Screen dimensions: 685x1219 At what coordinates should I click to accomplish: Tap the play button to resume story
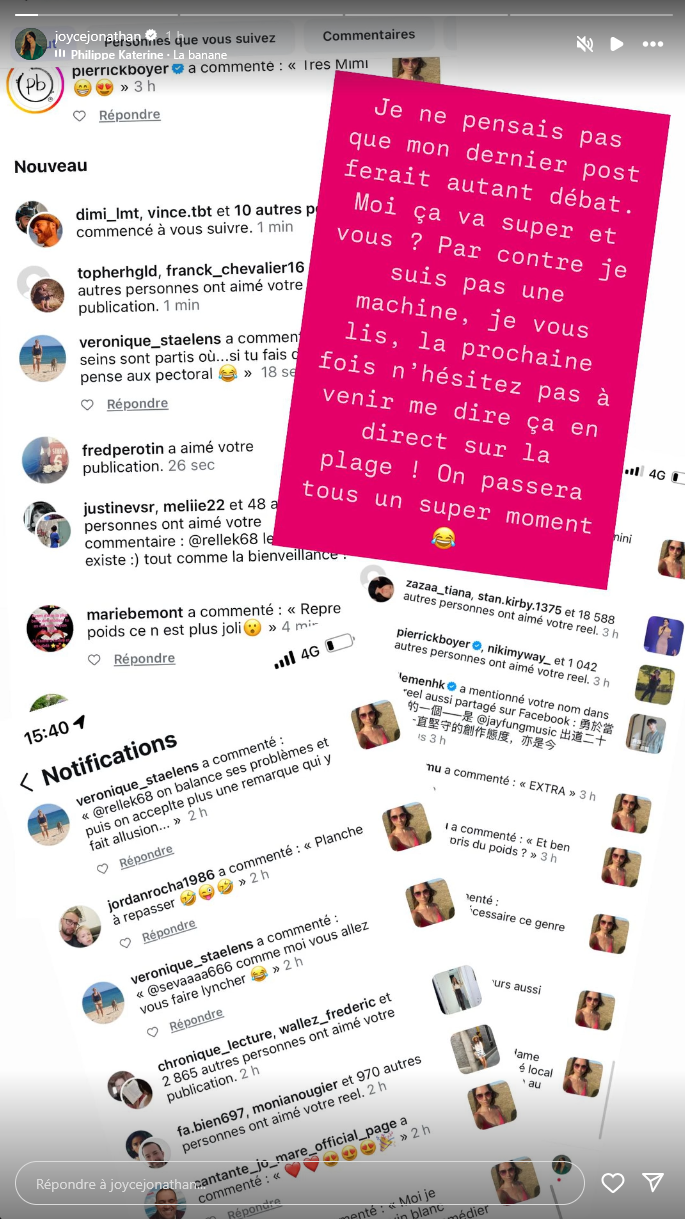coord(617,44)
